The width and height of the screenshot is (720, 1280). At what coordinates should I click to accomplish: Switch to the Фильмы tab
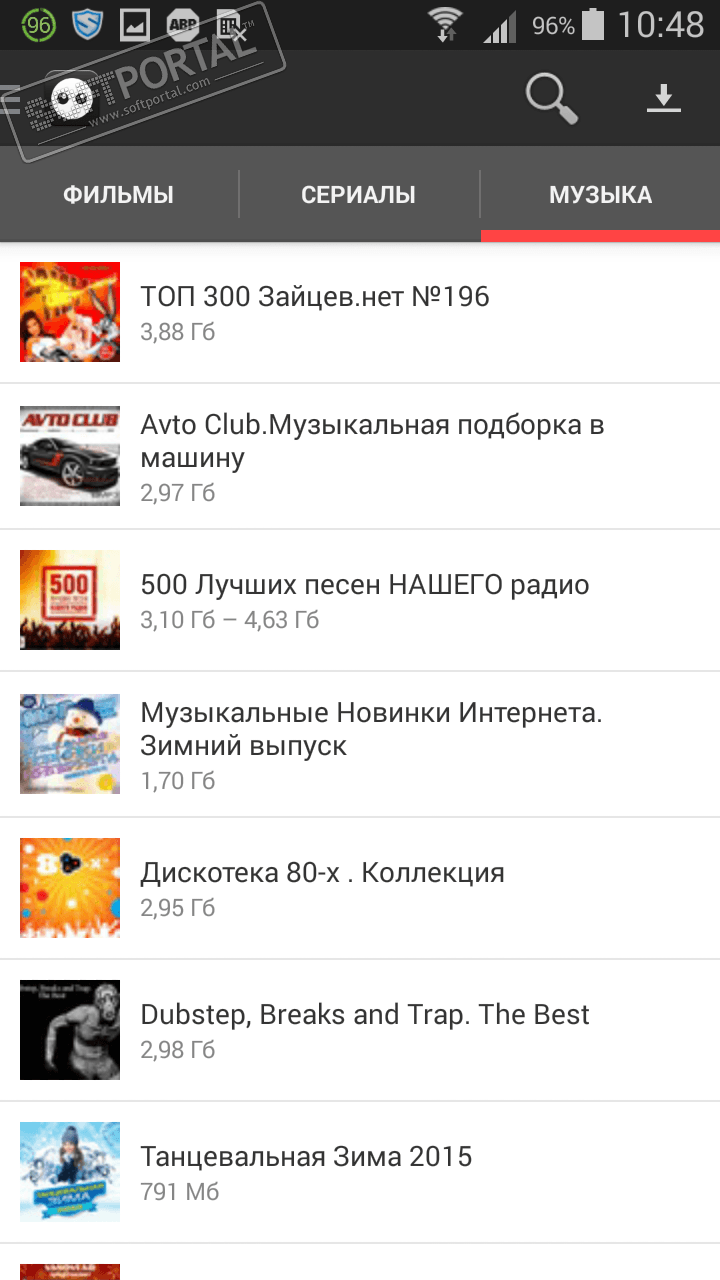tap(118, 195)
